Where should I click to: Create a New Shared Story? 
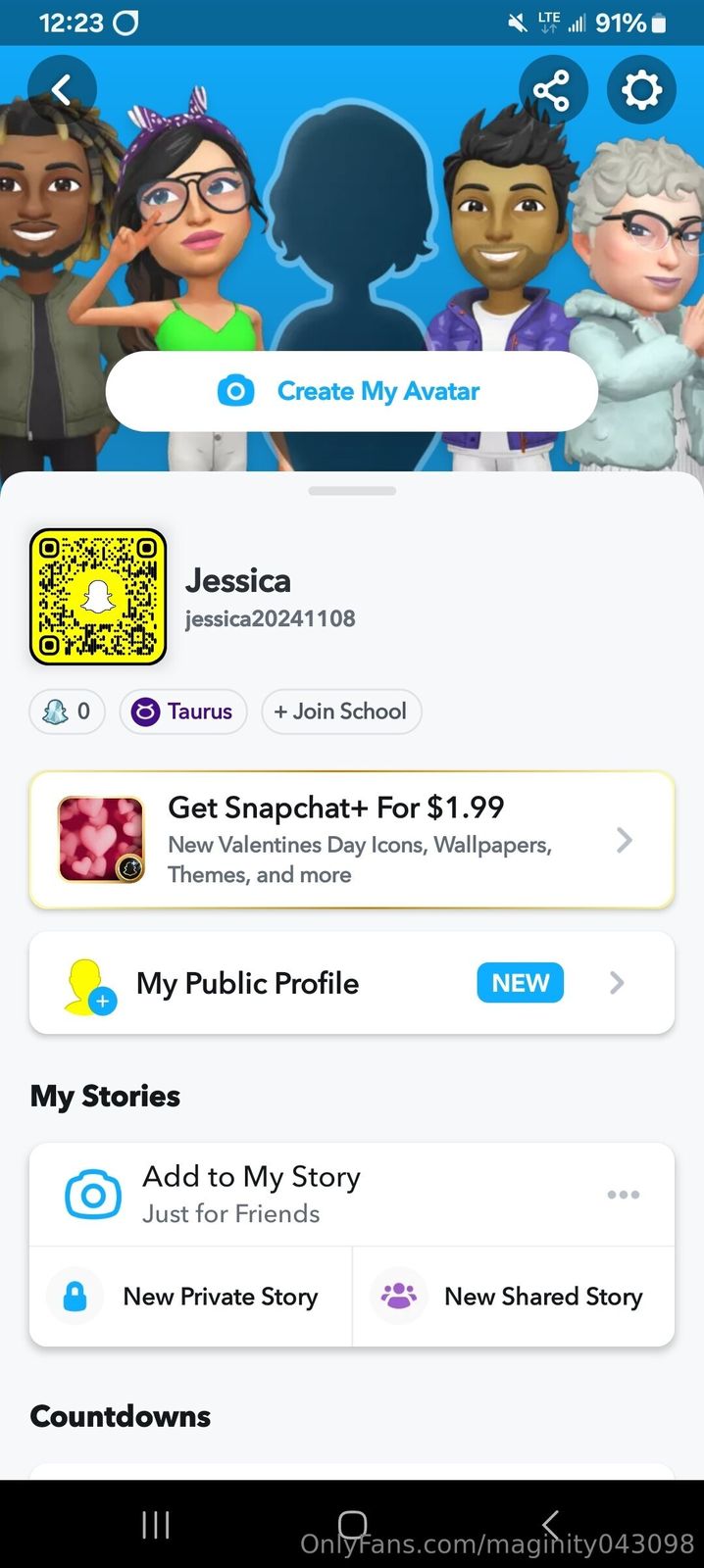click(513, 1297)
